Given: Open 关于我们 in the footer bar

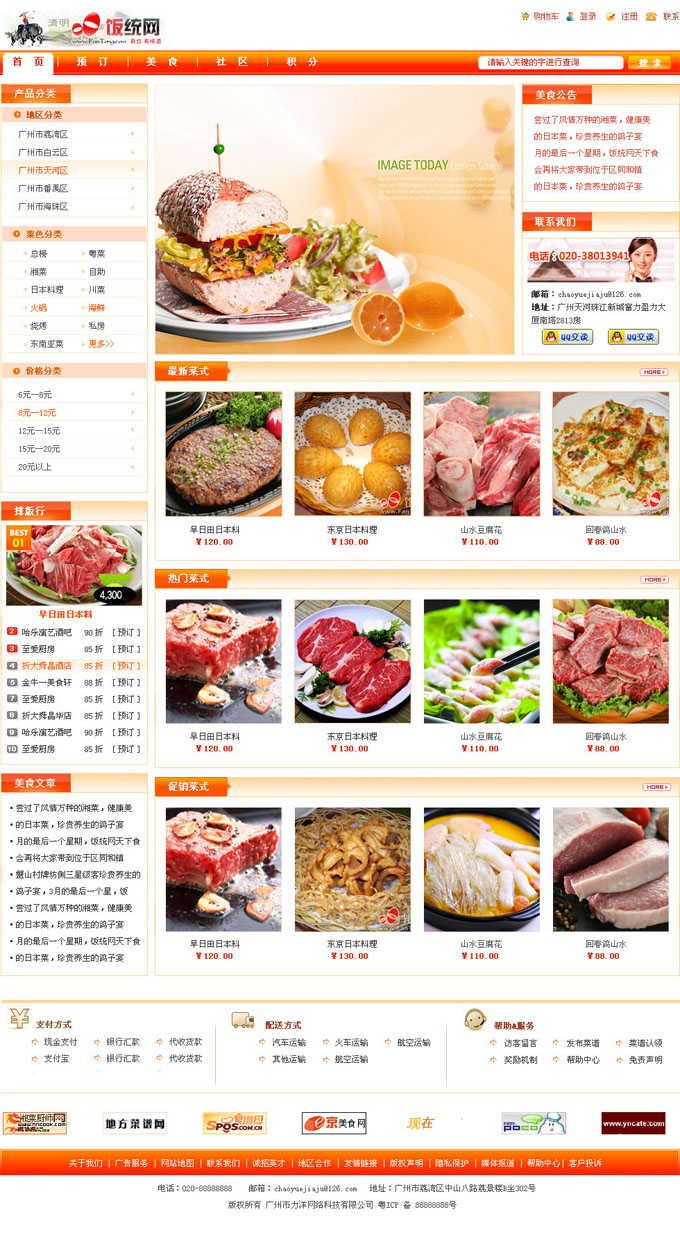Looking at the screenshot, I should tap(85, 1163).
